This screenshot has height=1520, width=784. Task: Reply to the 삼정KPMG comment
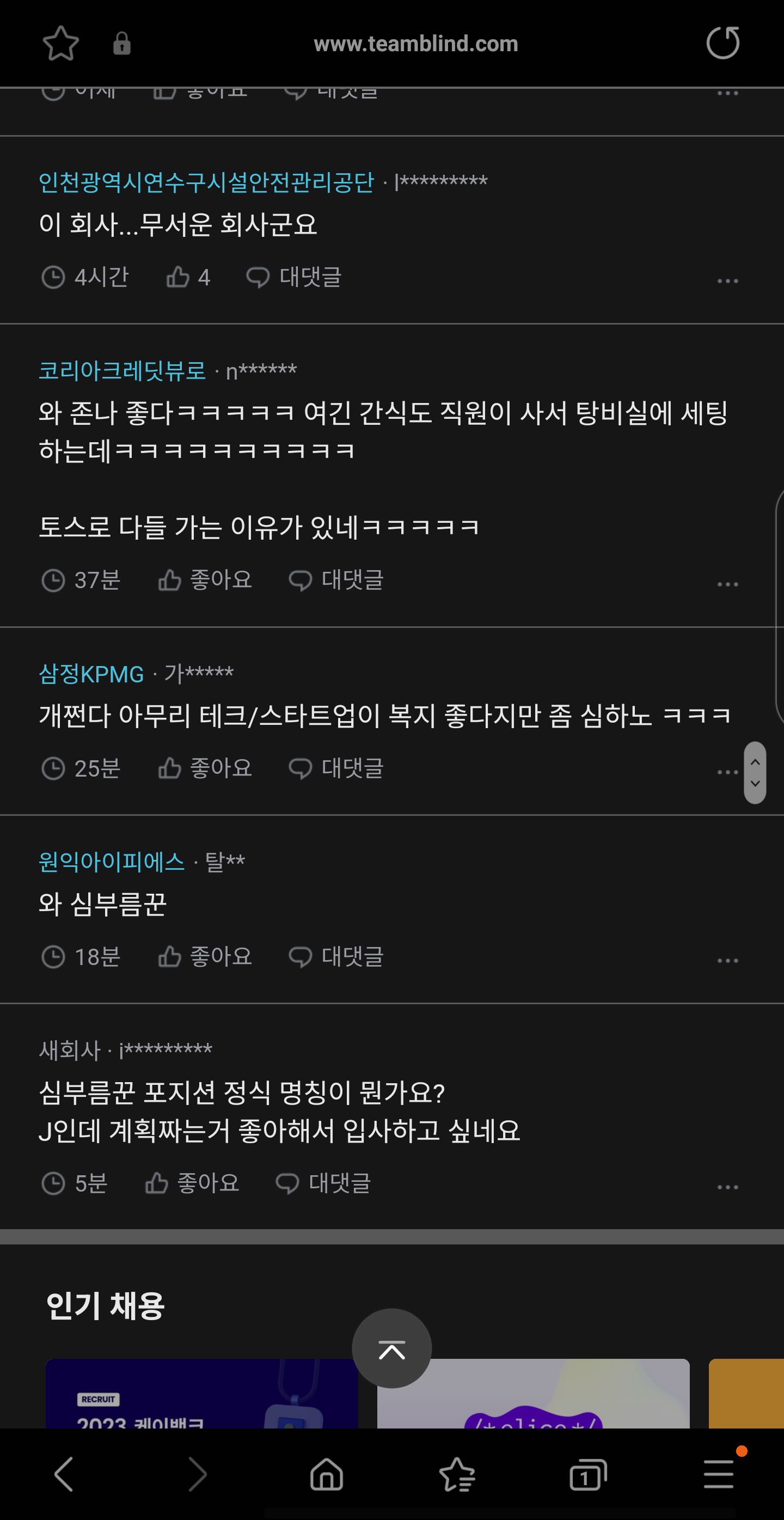point(336,768)
